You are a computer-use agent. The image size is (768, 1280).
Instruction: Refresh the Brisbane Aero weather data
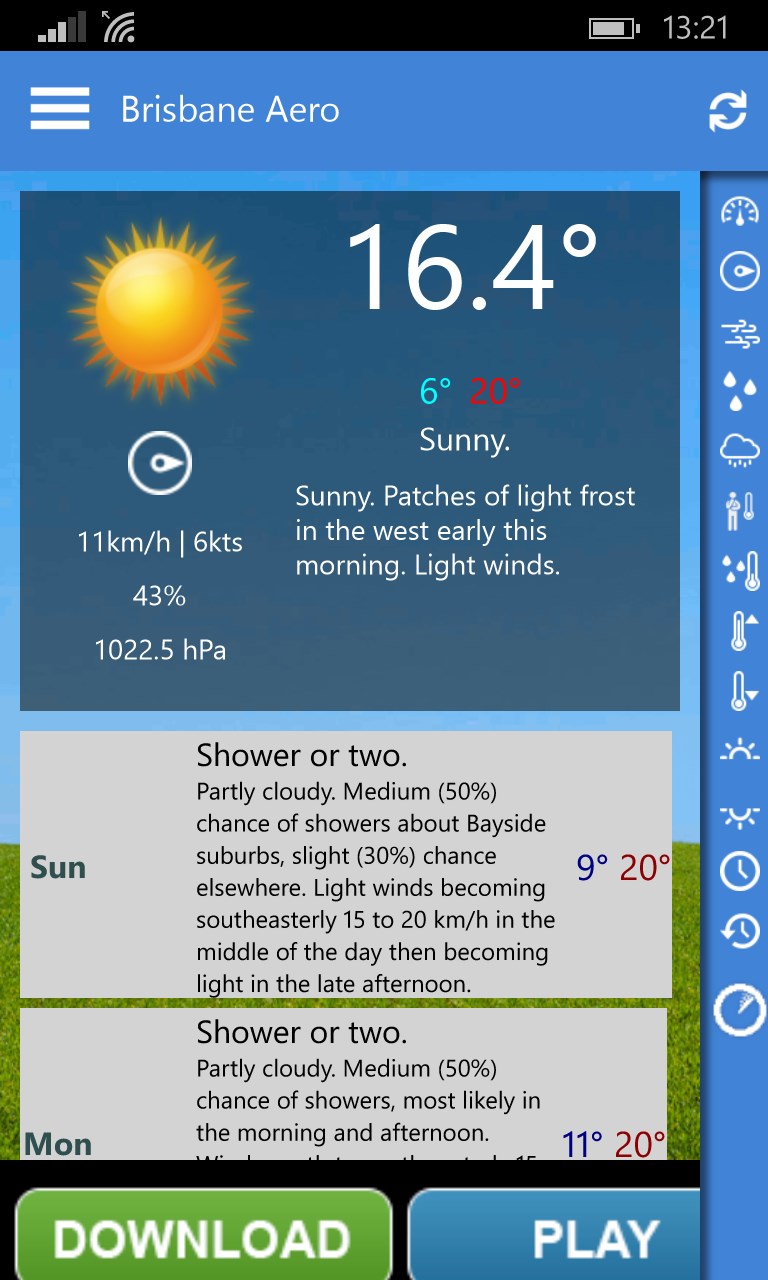(728, 111)
